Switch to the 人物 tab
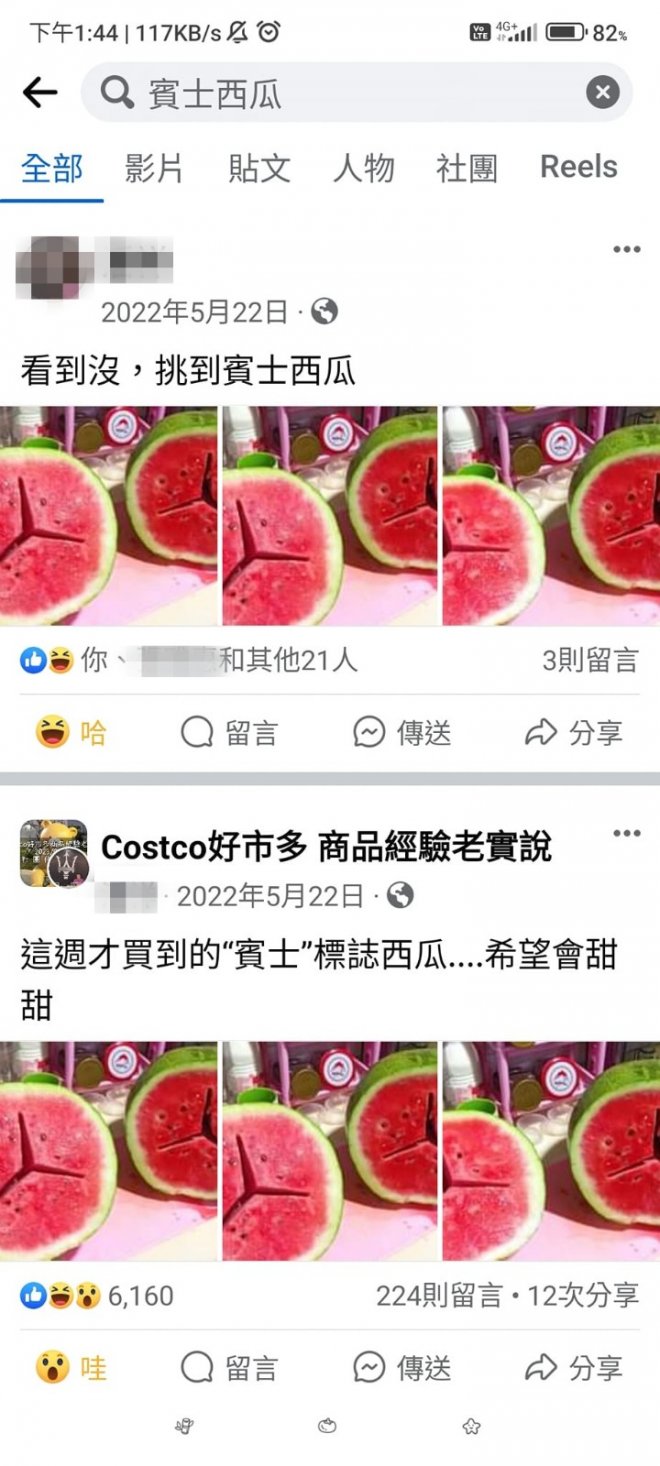The image size is (660, 1466). [364, 168]
